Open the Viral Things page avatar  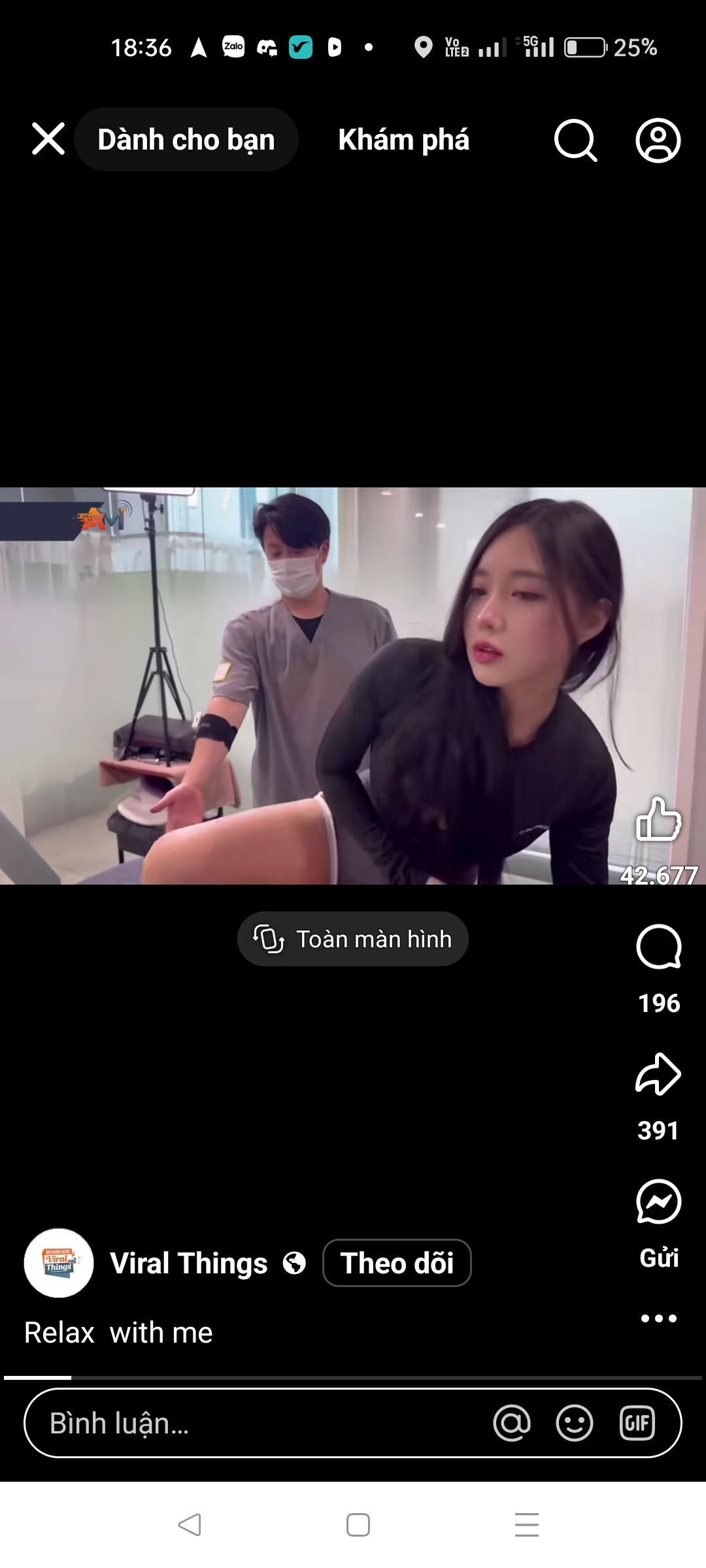click(59, 1263)
